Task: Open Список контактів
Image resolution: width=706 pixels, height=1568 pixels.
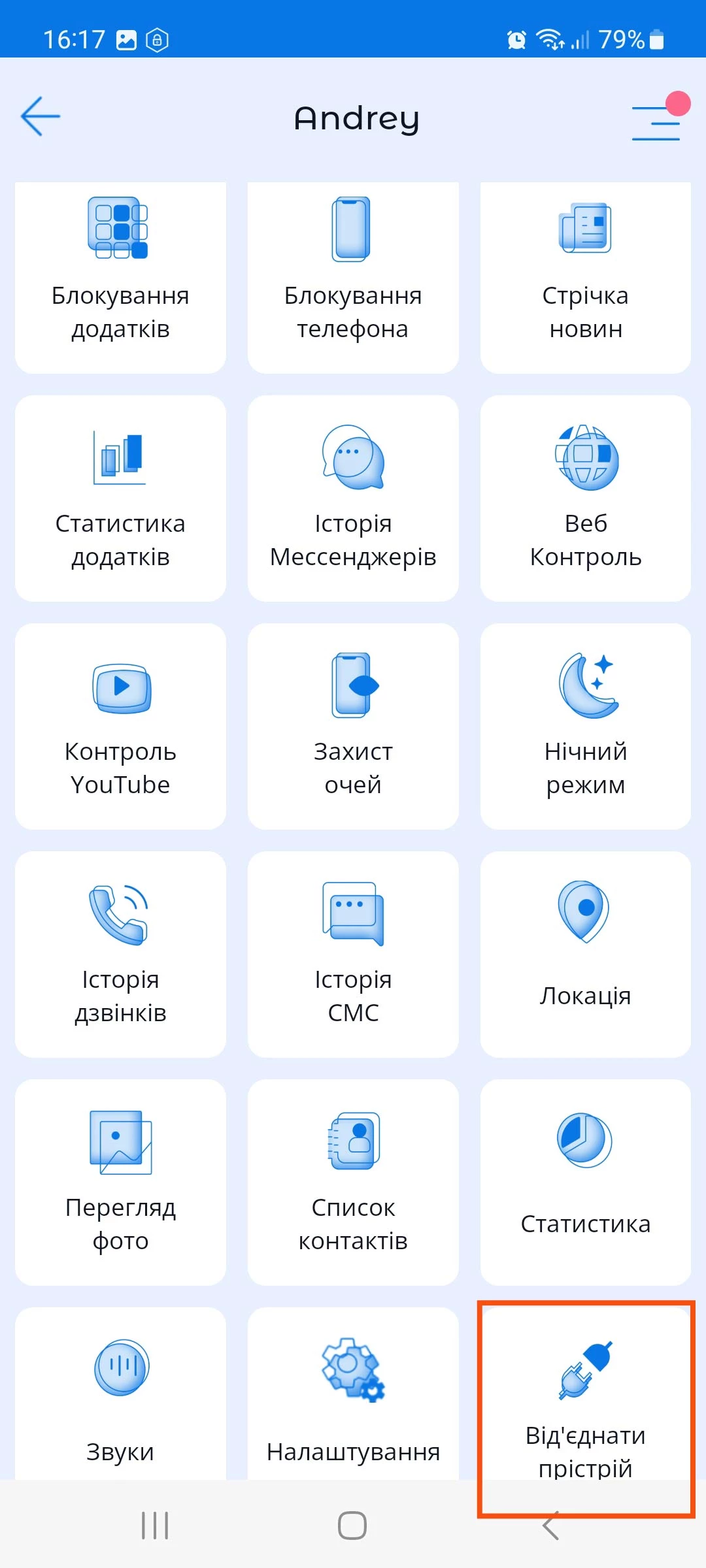Action: 353,1182
